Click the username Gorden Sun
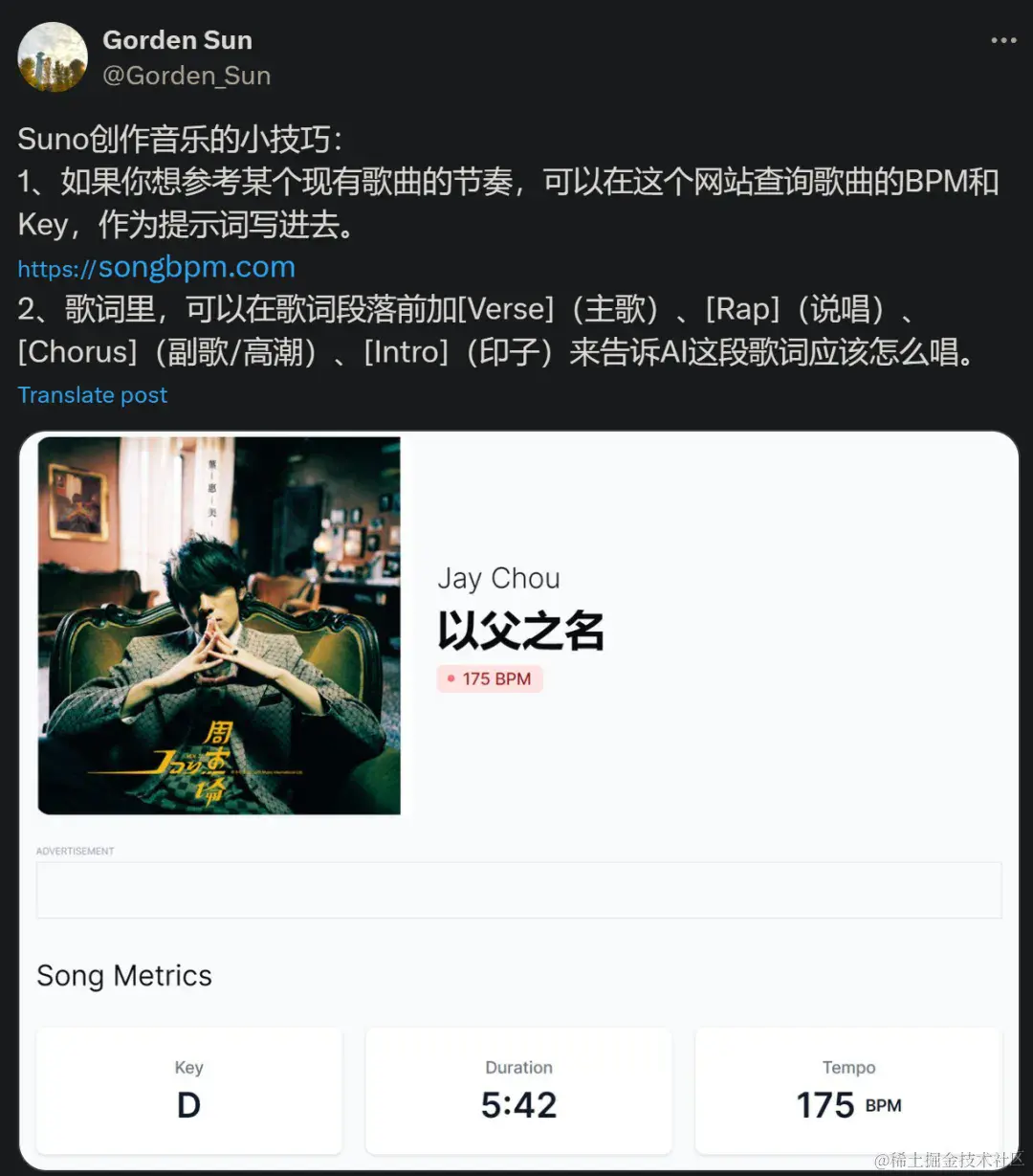1033x1176 pixels. pyautogui.click(x=177, y=40)
